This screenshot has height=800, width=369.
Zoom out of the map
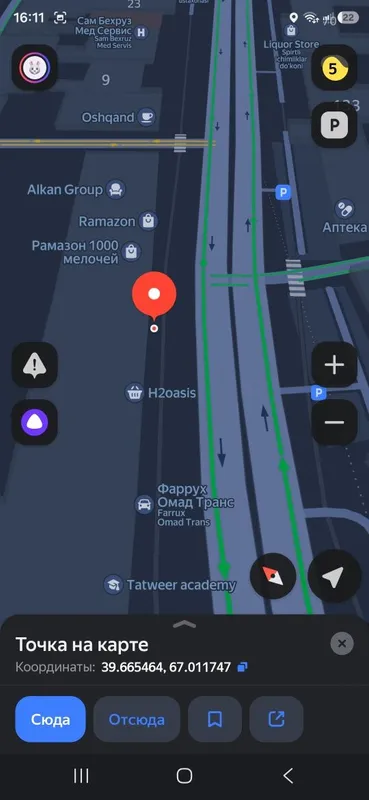(334, 422)
